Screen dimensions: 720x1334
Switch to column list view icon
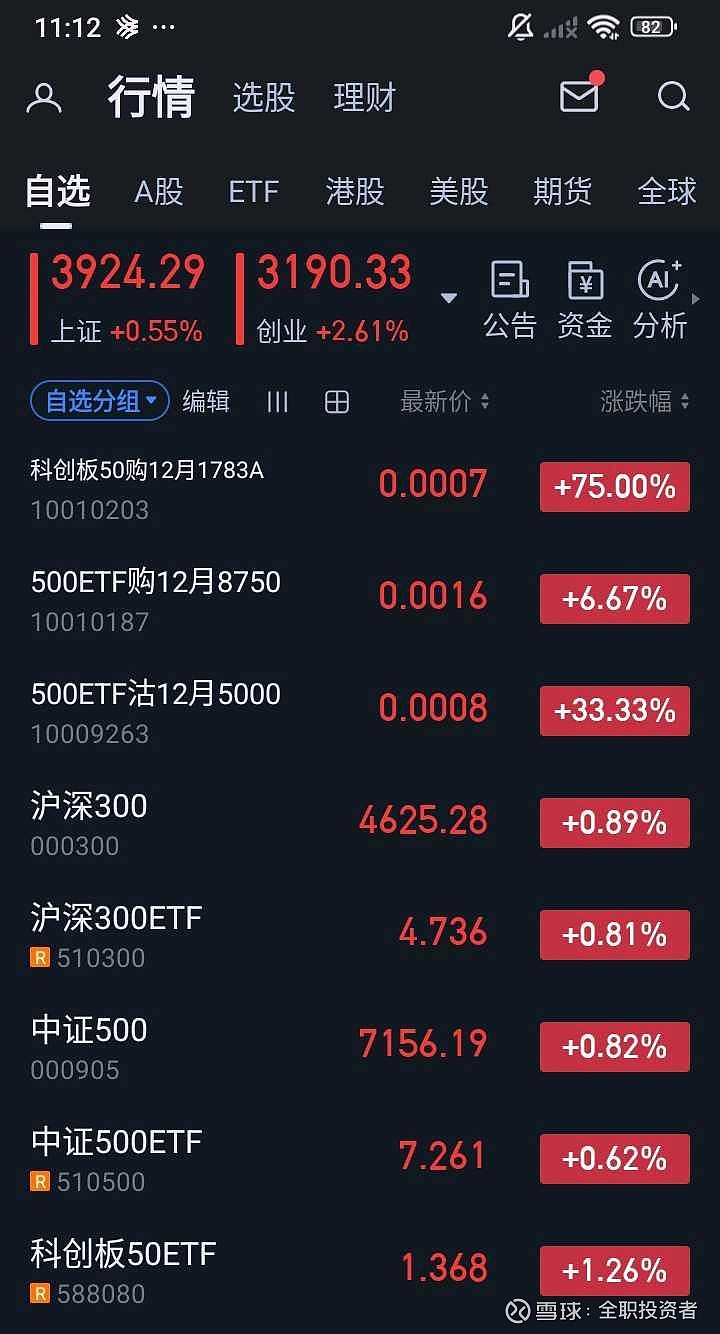pyautogui.click(x=277, y=401)
